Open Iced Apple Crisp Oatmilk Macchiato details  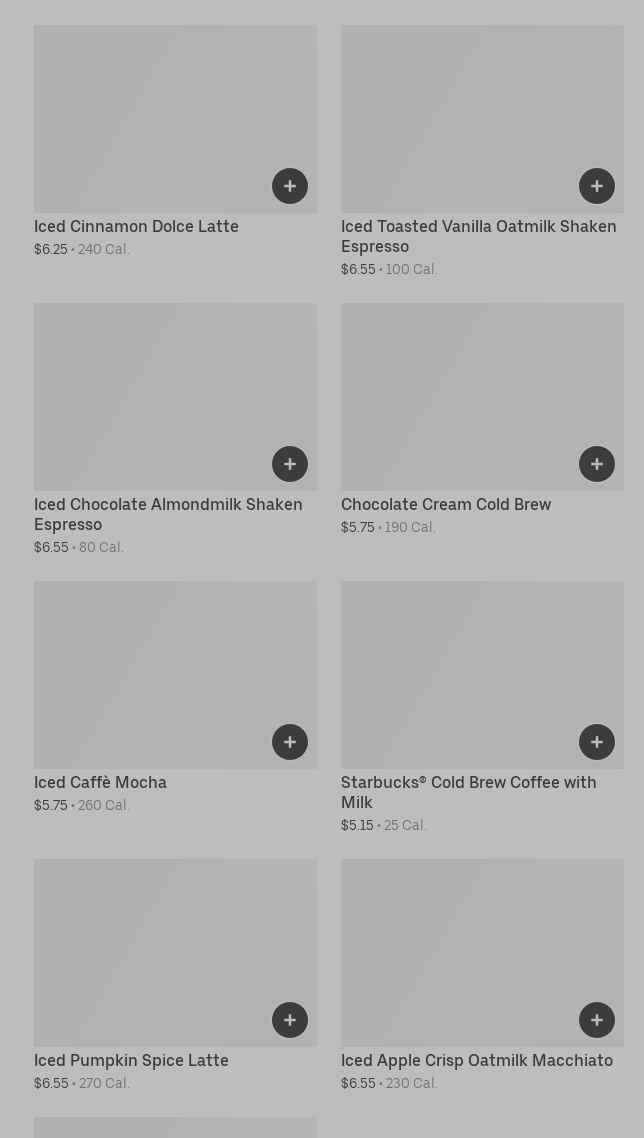(x=477, y=1061)
